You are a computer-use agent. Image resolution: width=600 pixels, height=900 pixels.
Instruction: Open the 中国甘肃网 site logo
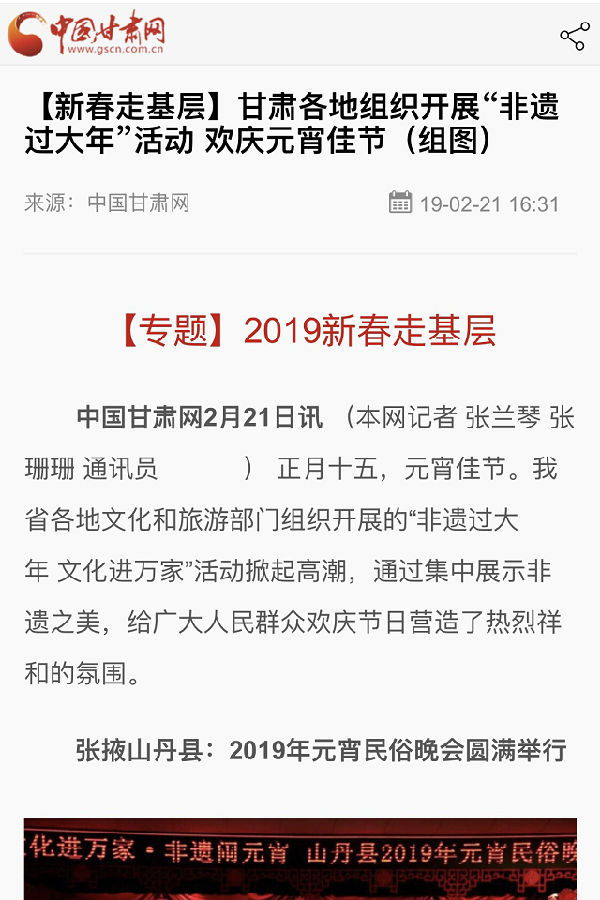coord(87,35)
